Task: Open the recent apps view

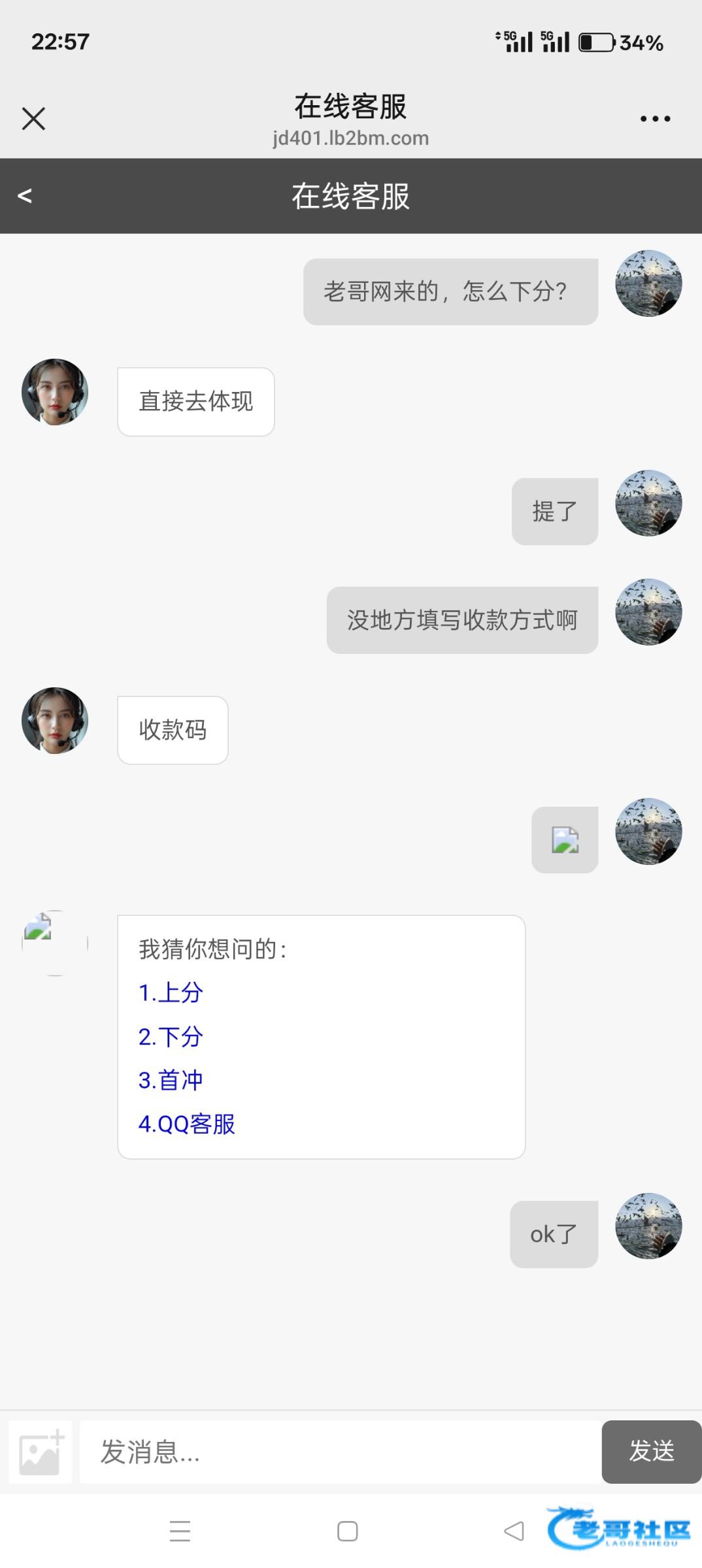Action: pyautogui.click(x=180, y=1531)
